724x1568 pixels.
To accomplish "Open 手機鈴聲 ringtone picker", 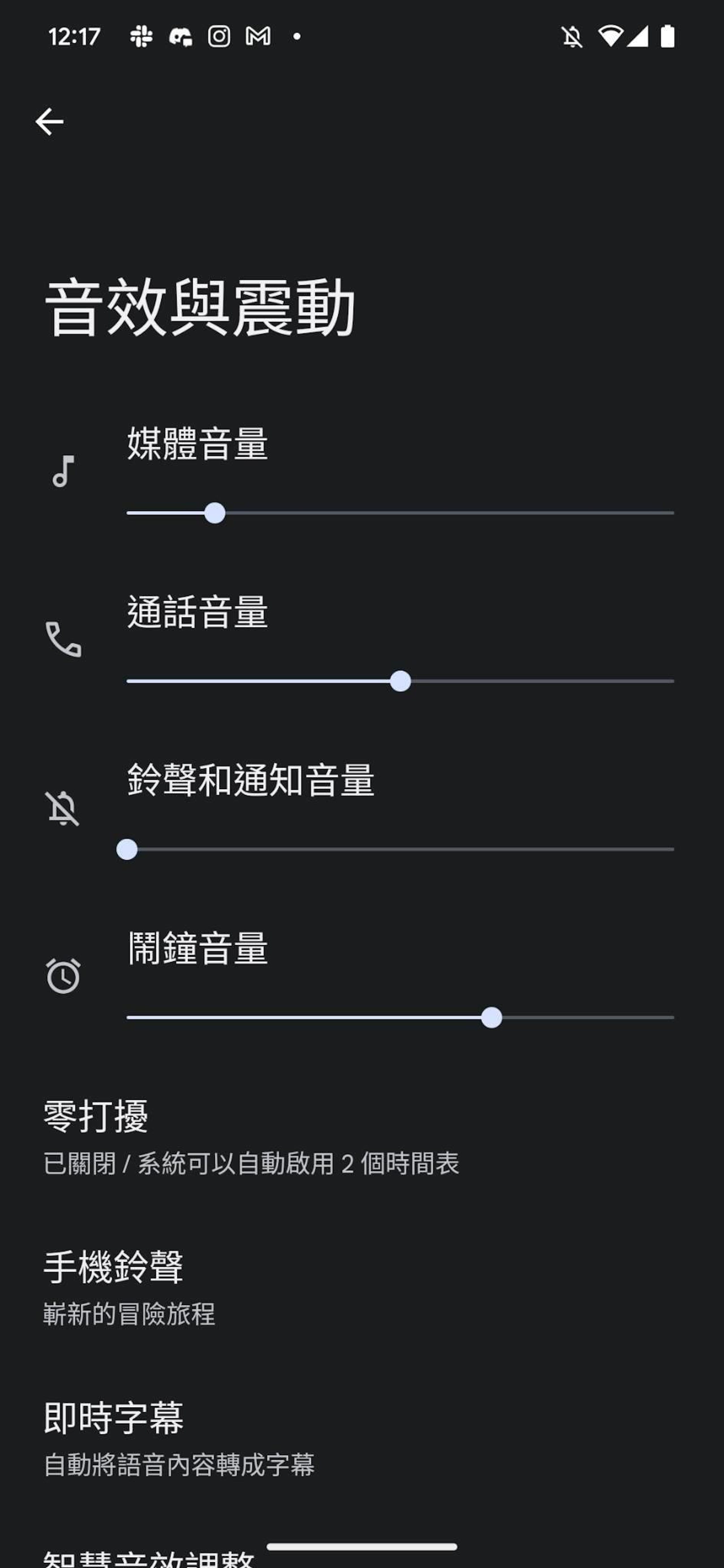I will pyautogui.click(x=362, y=1287).
